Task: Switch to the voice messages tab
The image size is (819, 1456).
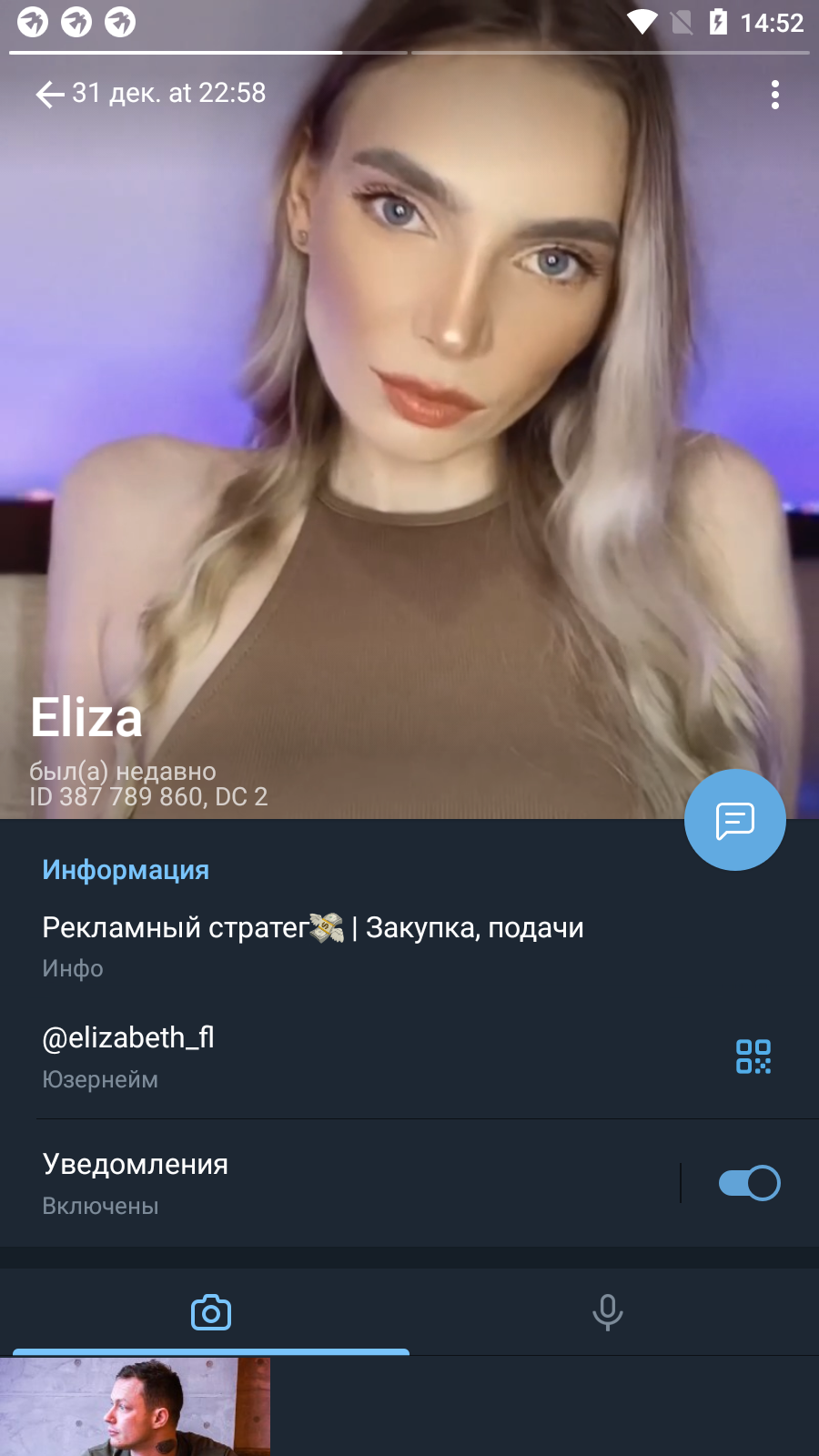Action: tap(608, 1312)
